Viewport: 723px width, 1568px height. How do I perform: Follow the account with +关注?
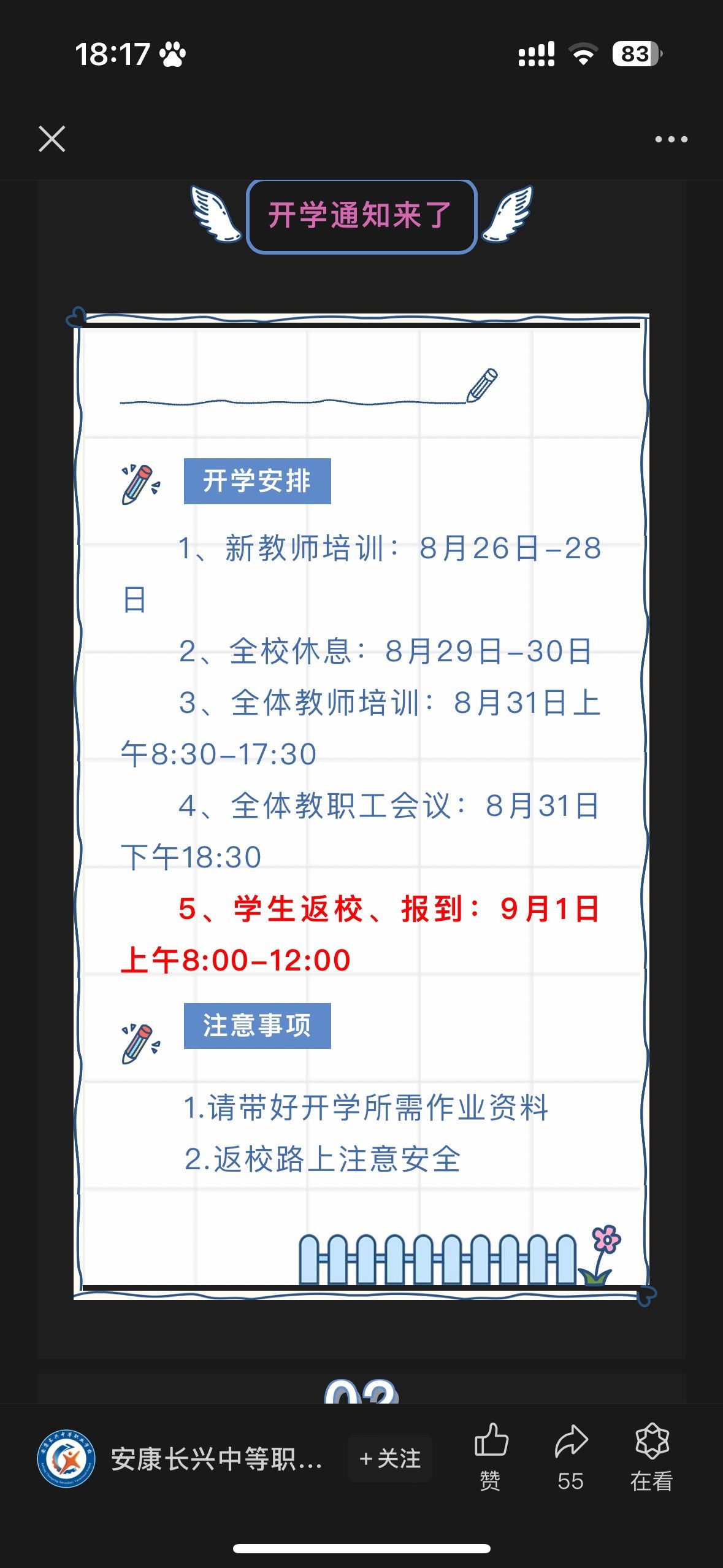point(390,1459)
